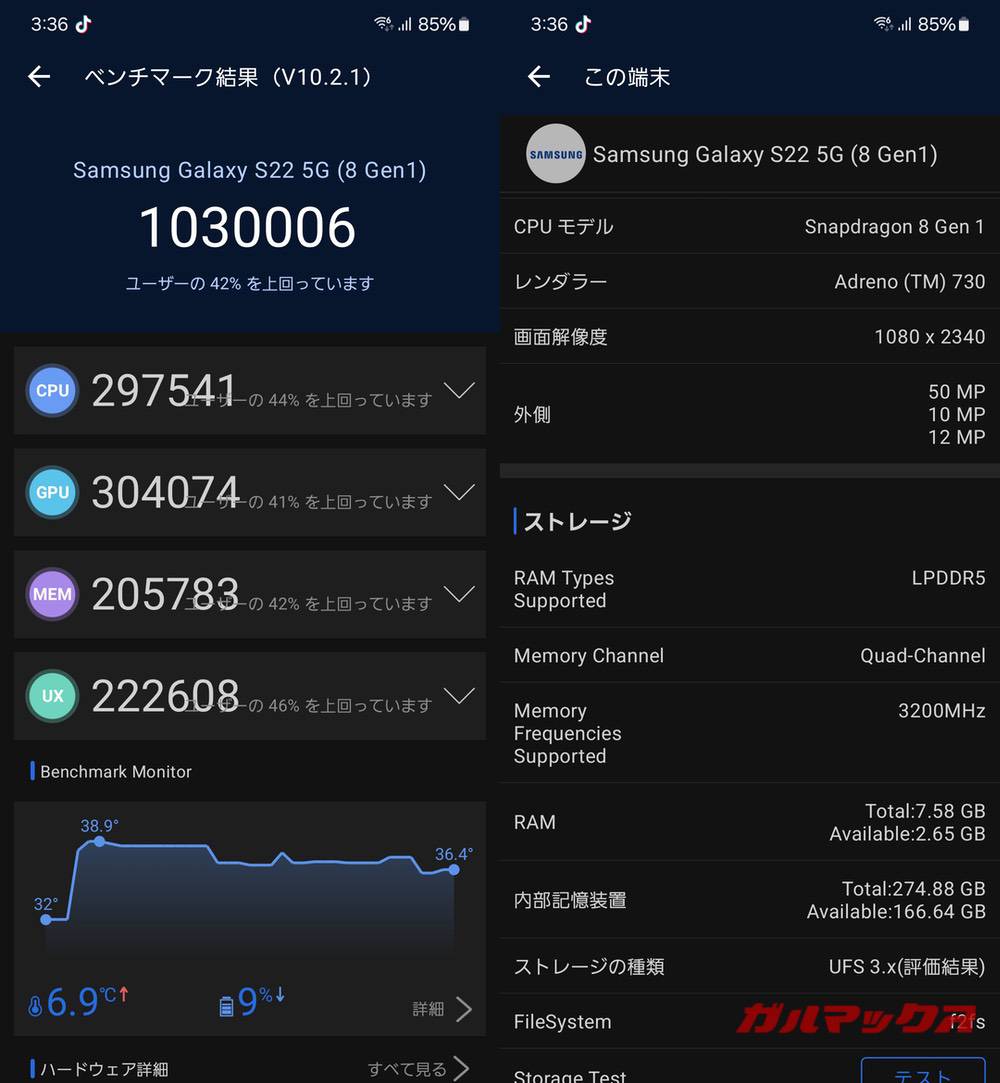Tap the temperature graph in Benchmark Monitor
1000x1083 pixels.
[x=250, y=880]
